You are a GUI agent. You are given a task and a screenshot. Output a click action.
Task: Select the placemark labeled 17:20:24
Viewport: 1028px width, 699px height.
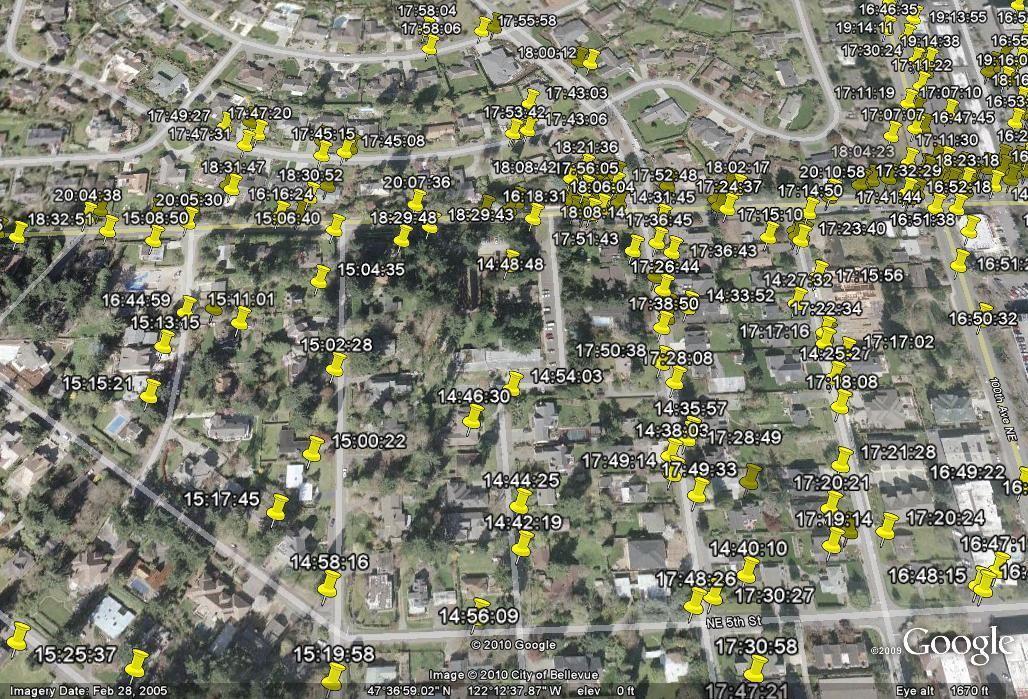click(886, 524)
